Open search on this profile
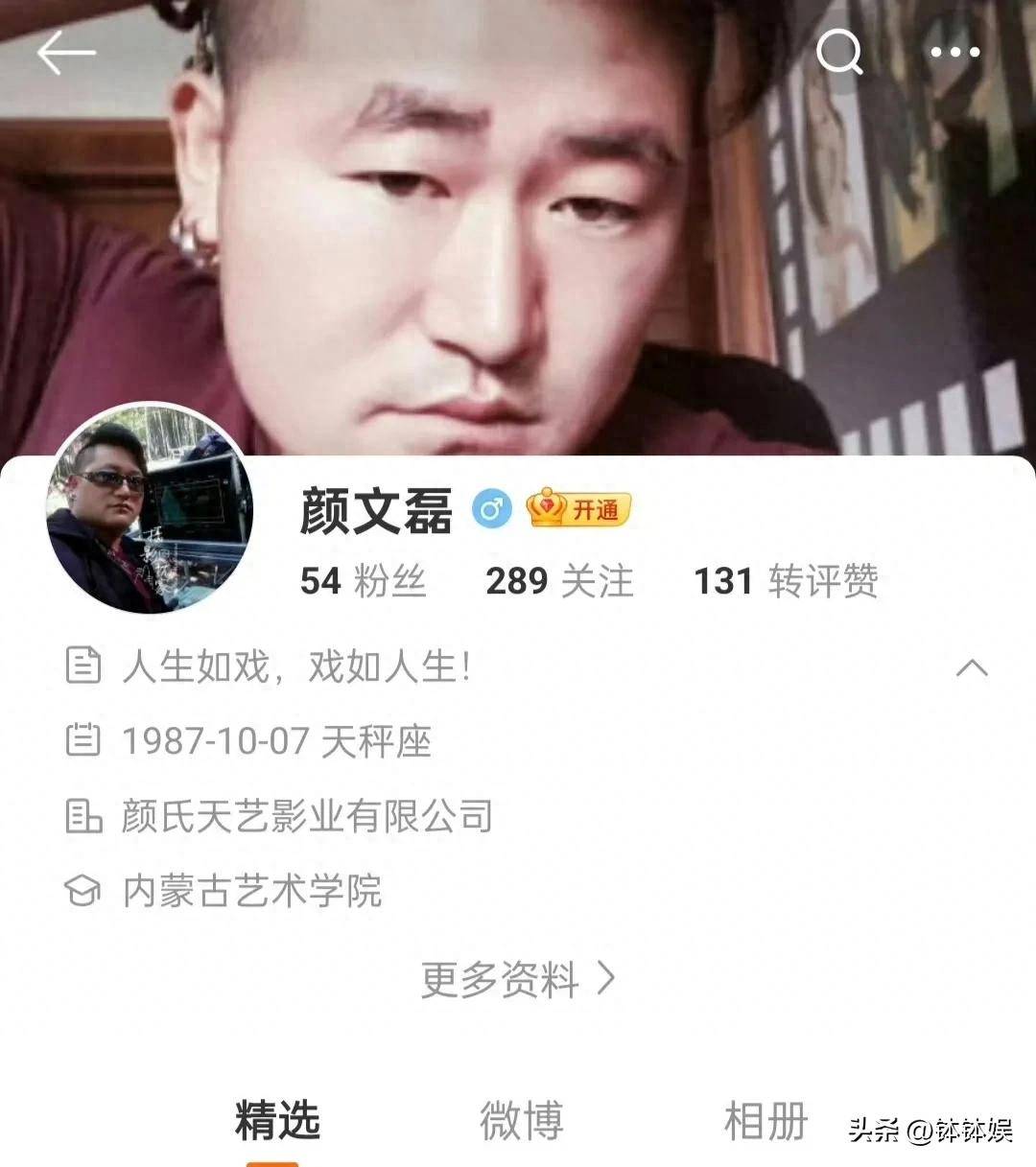1036x1167 pixels. (x=839, y=52)
